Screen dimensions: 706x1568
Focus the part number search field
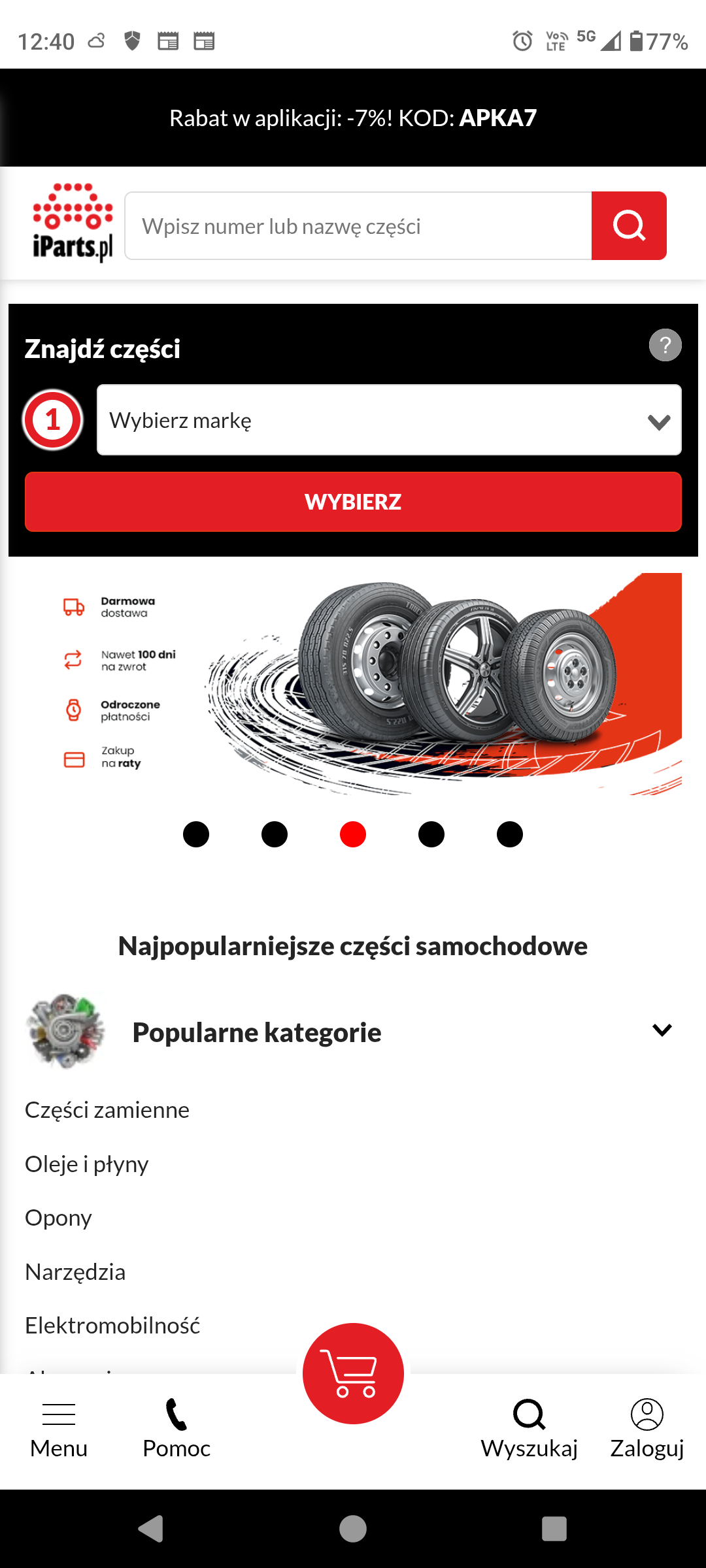pos(358,226)
